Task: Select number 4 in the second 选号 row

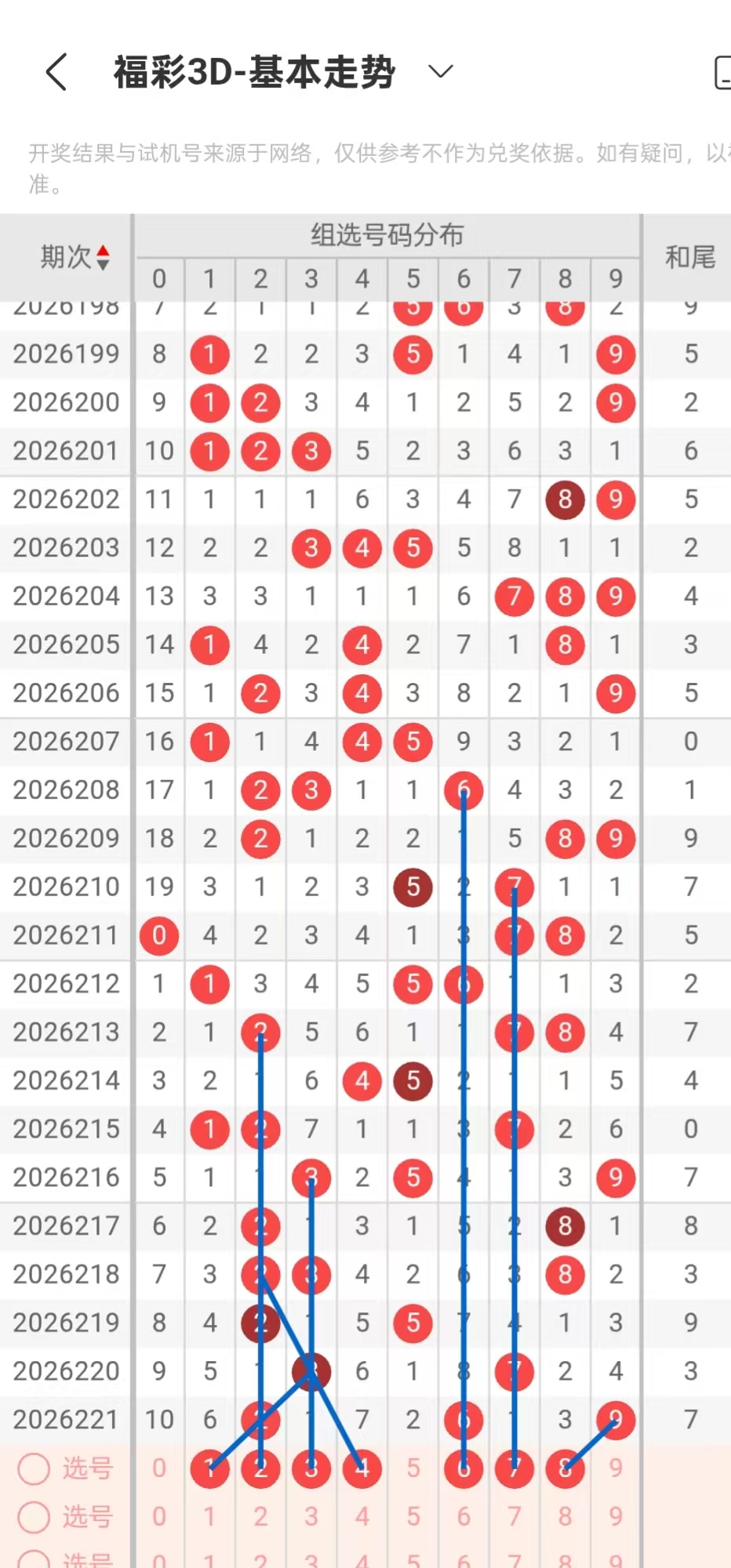Action: click(x=362, y=1517)
